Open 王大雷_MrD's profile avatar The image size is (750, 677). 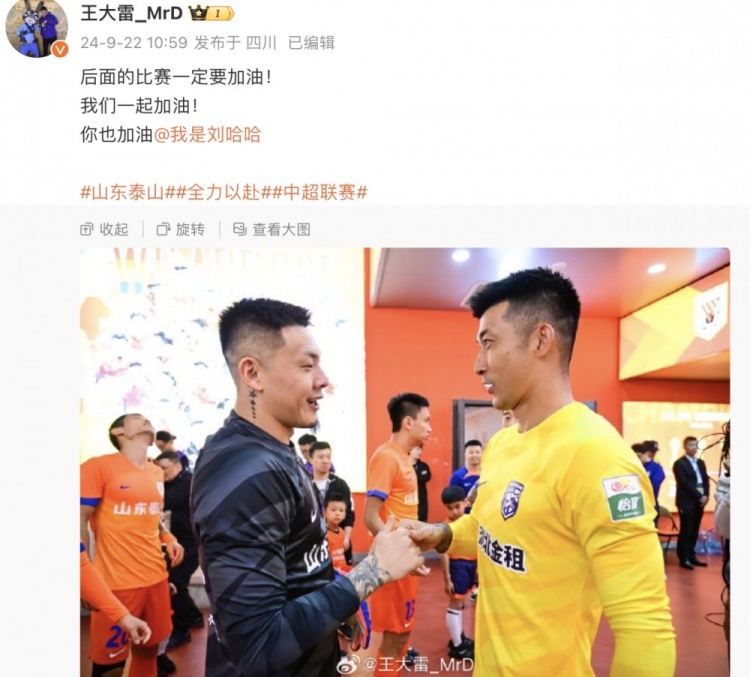click(36, 28)
